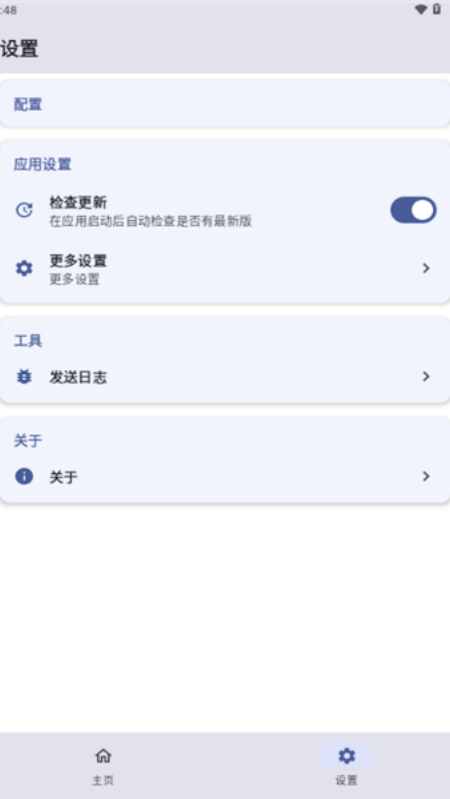Disable the 检查更新 auto-update switch
Image resolution: width=450 pixels, height=799 pixels.
click(x=413, y=210)
